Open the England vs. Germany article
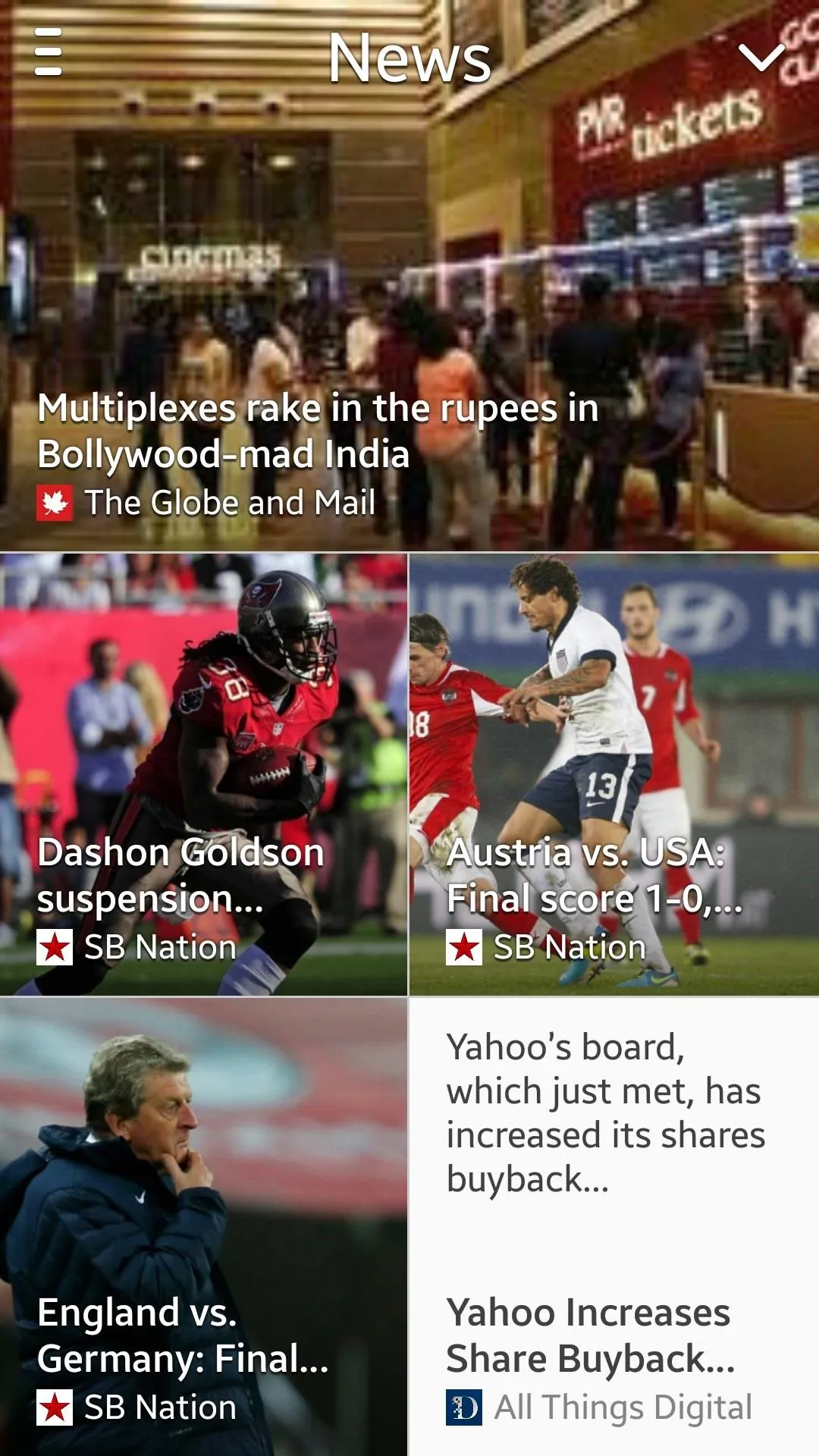Viewport: 819px width, 1456px height. [203, 1226]
